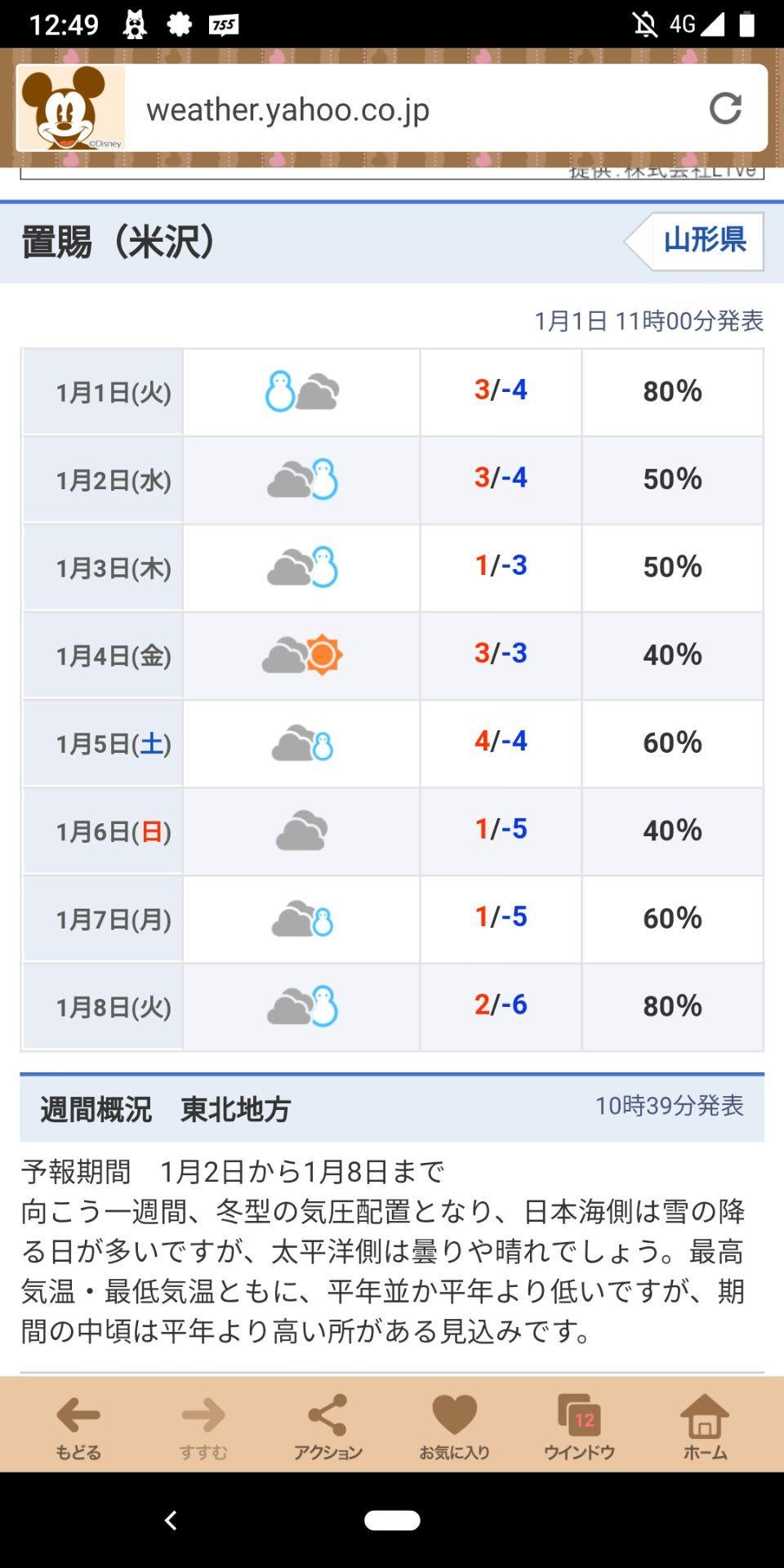Image resolution: width=784 pixels, height=1568 pixels.
Task: Tap the 1月1日 11時00分発表 timestamp link
Action: (x=648, y=323)
